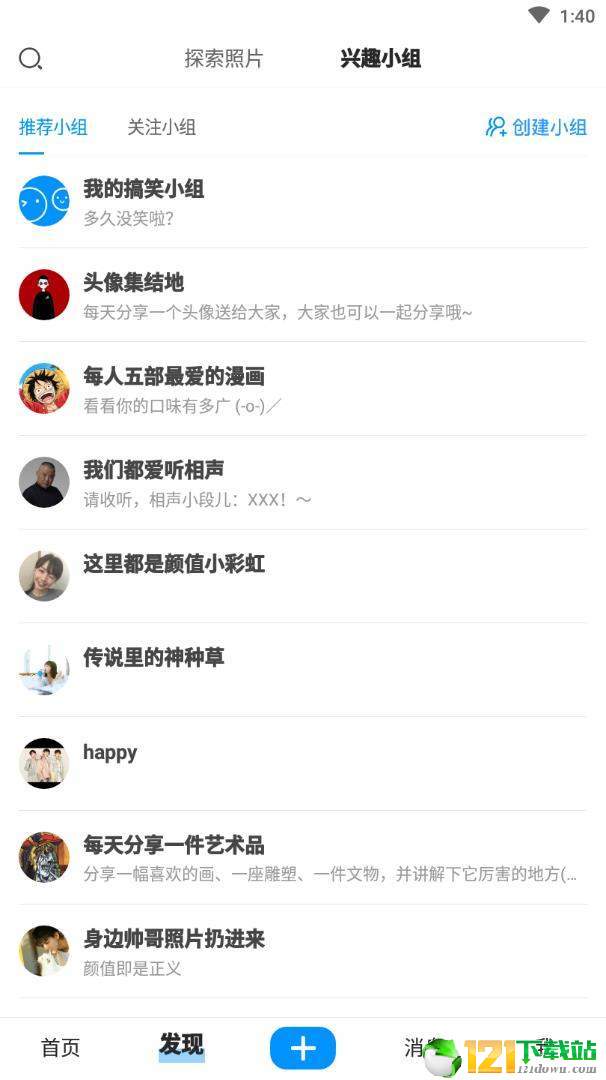The image size is (606, 1080).
Task: Go to the 首页 tab
Action: pyautogui.click(x=60, y=1048)
